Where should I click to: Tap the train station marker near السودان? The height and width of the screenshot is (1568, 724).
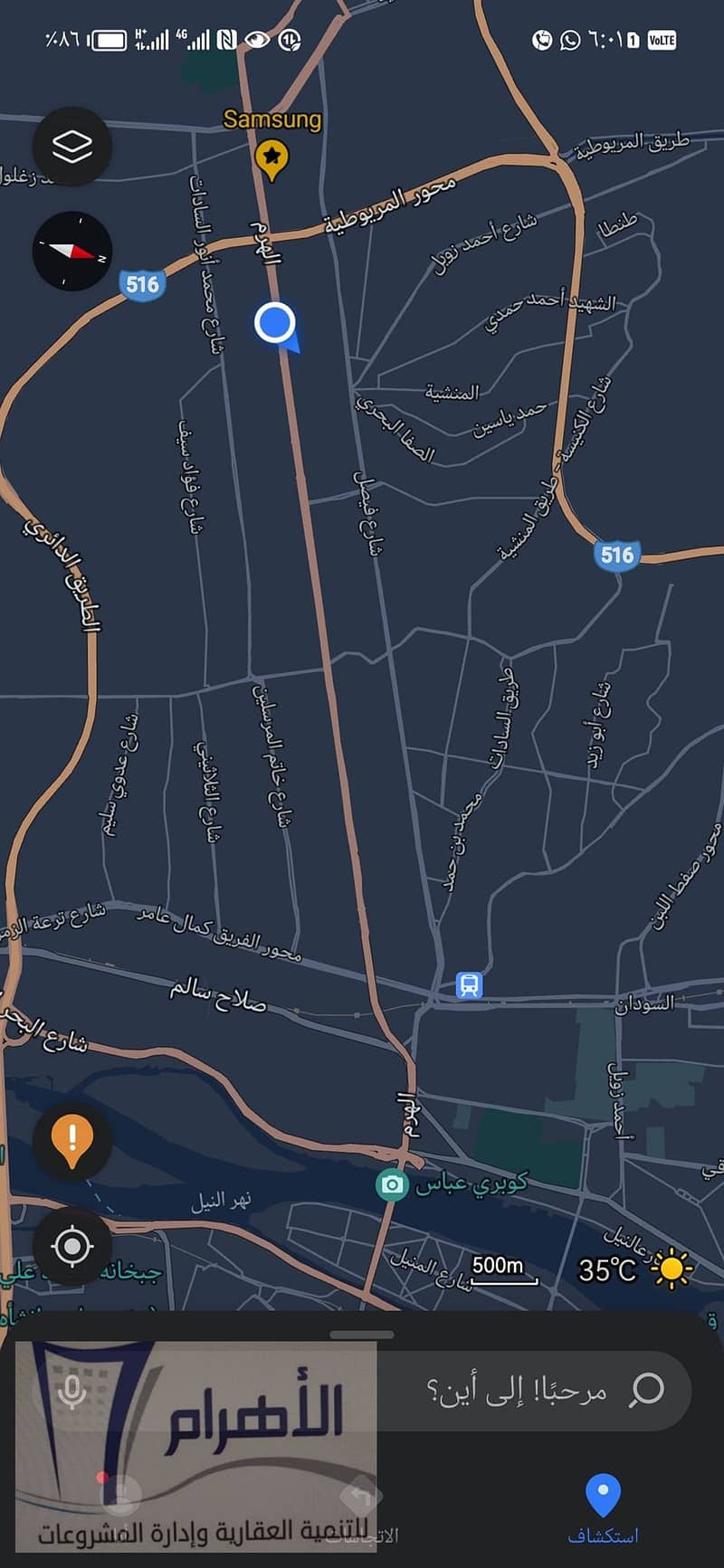pyautogui.click(x=468, y=985)
